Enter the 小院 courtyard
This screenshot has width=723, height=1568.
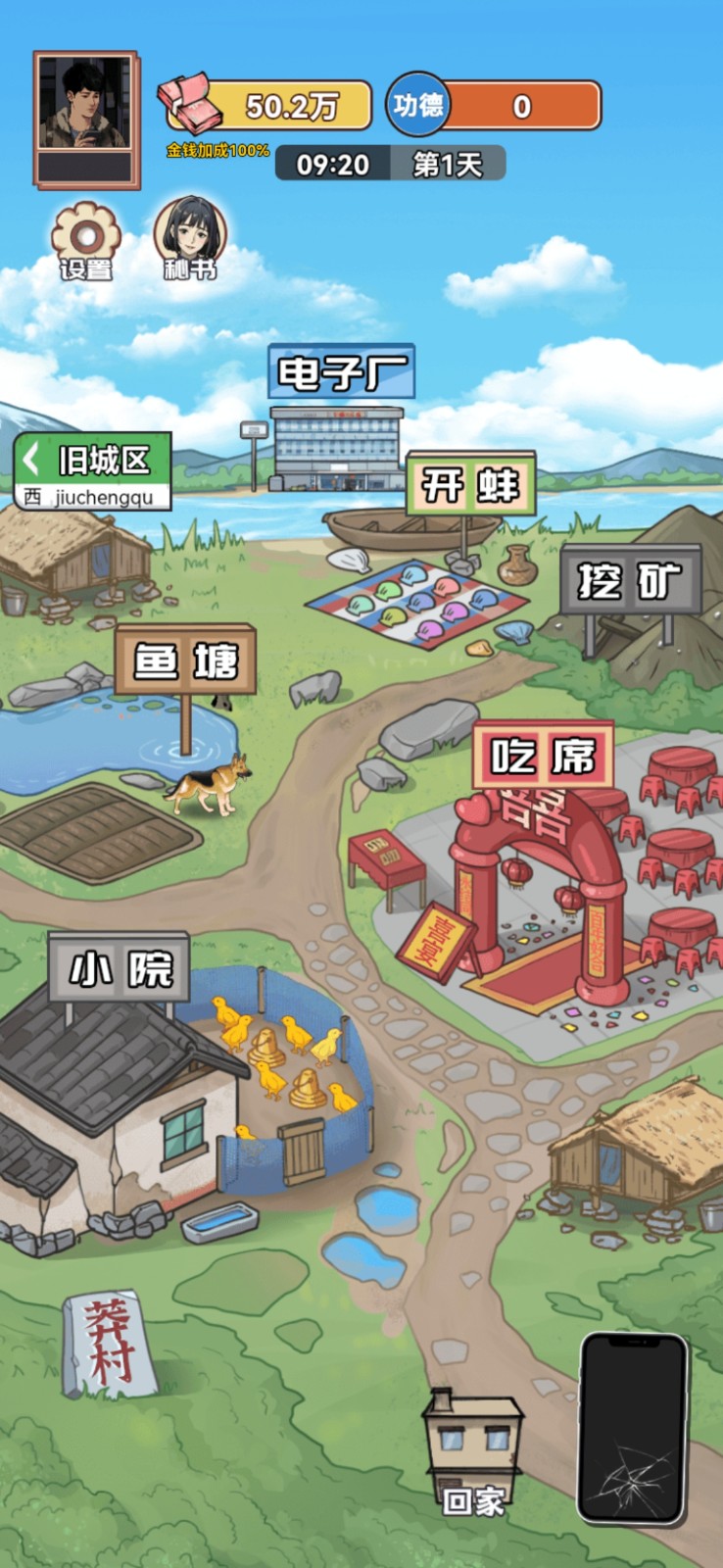tap(119, 968)
